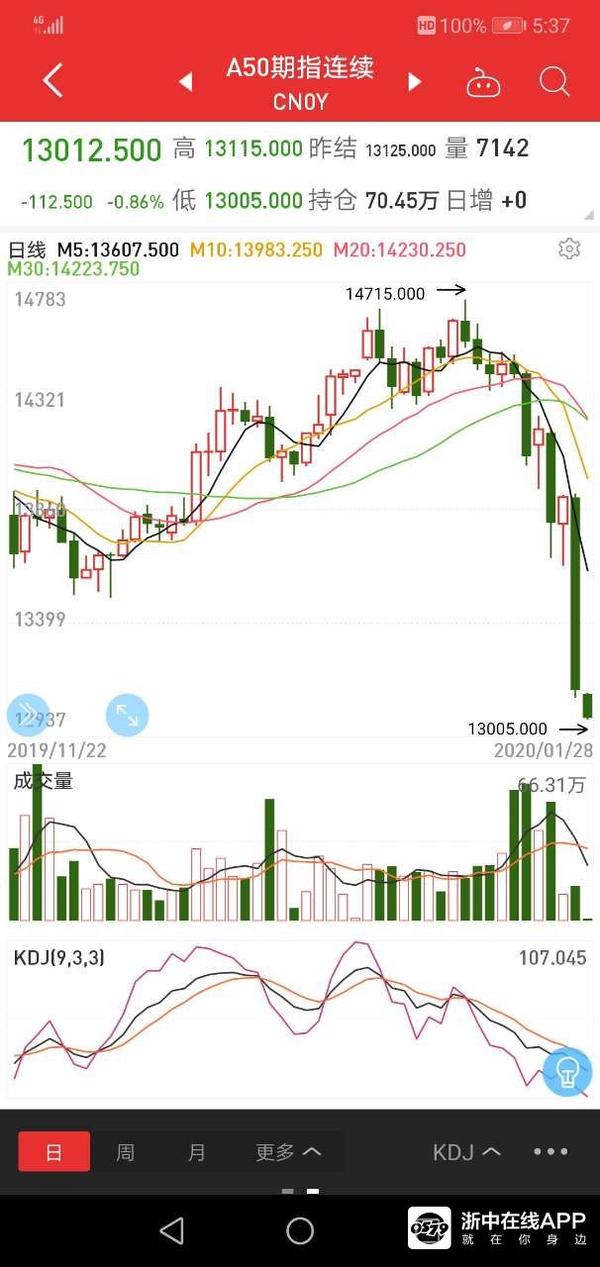Tap the light bulb tips button
This screenshot has width=600, height=1267.
pyautogui.click(x=567, y=1071)
